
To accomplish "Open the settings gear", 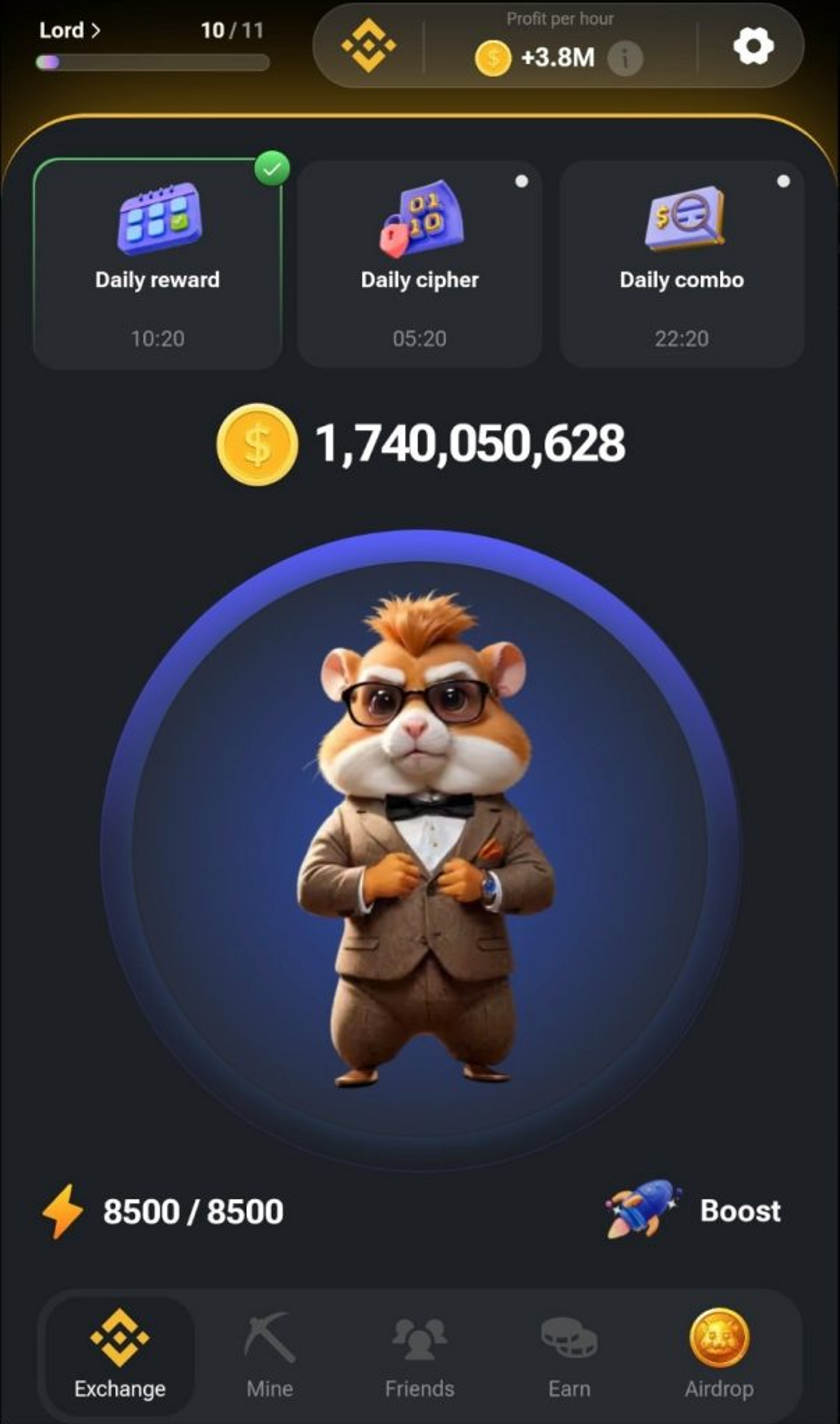I will pos(753,46).
